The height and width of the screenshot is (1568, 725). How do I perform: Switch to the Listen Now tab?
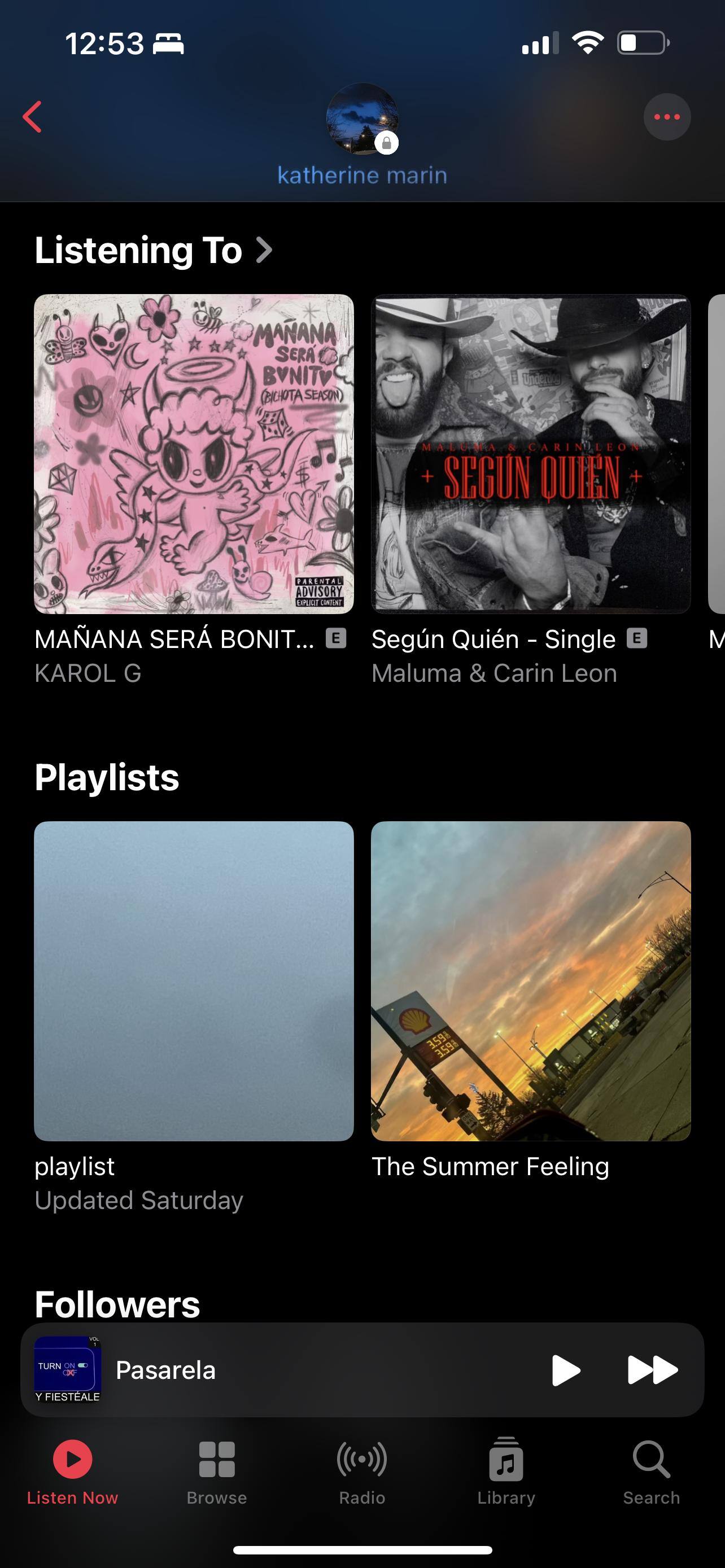point(72,1470)
